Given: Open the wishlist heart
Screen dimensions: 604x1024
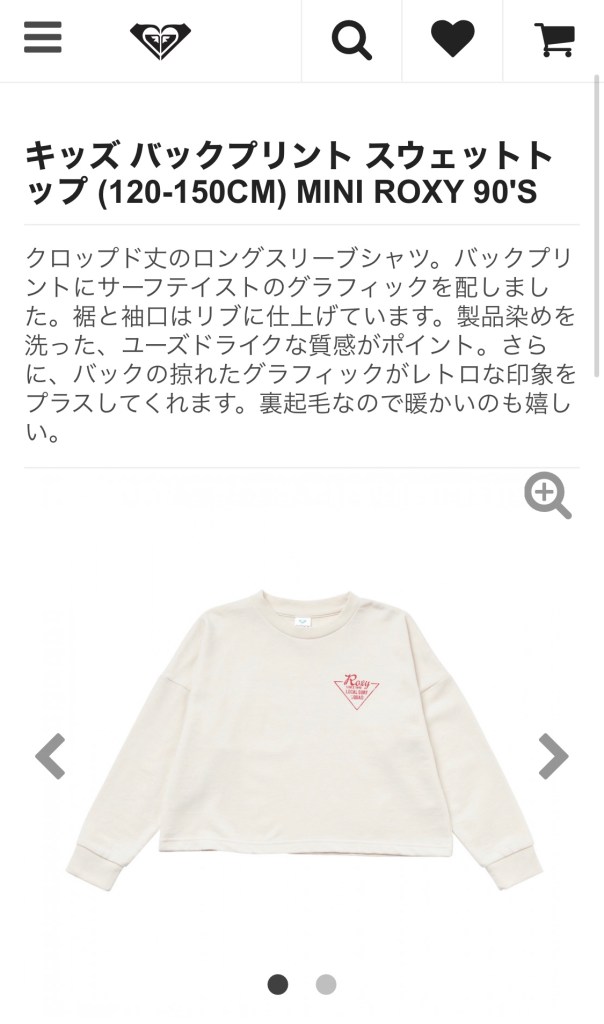Looking at the screenshot, I should pos(453,40).
